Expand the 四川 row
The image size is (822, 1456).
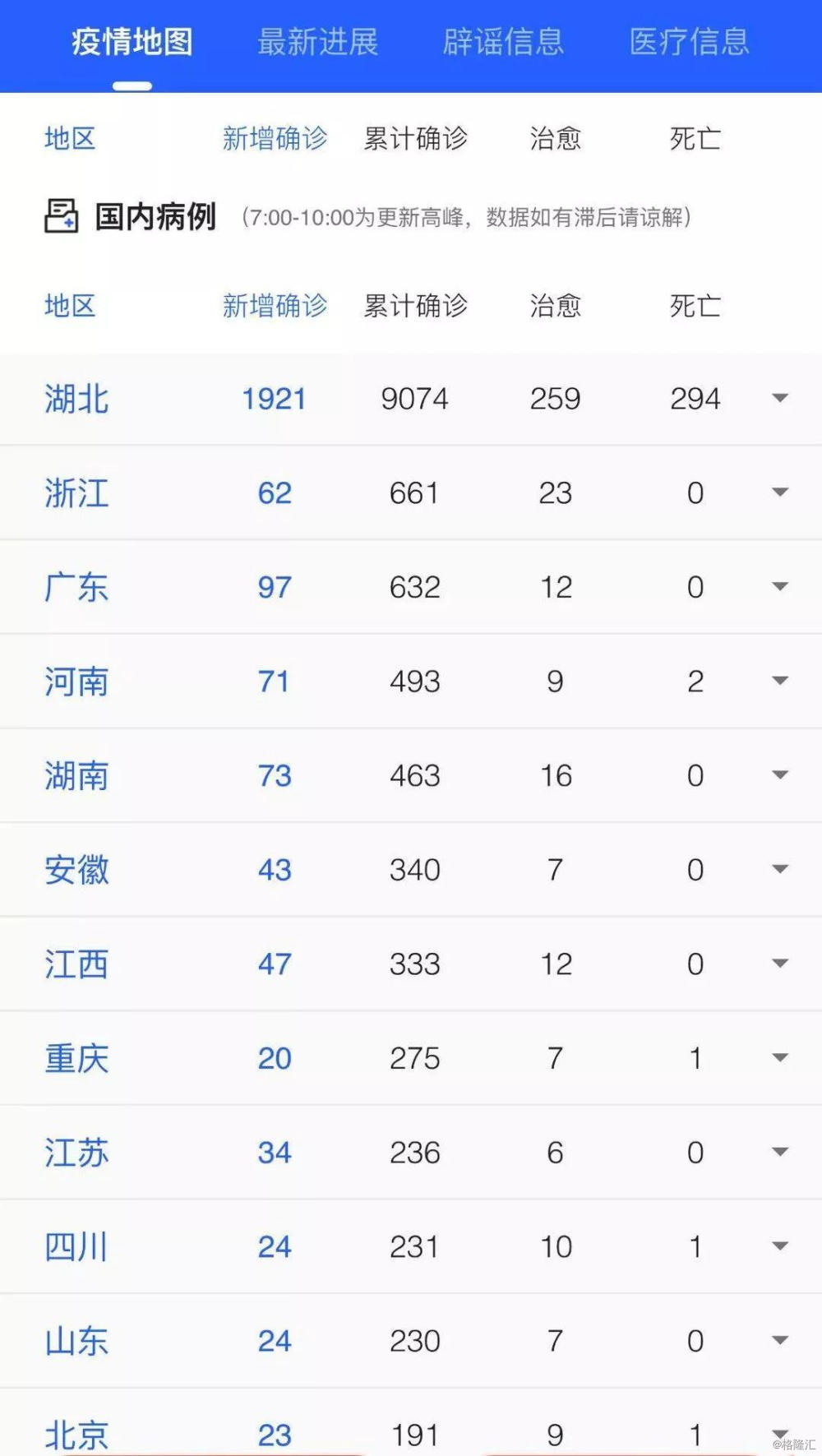tap(780, 1246)
